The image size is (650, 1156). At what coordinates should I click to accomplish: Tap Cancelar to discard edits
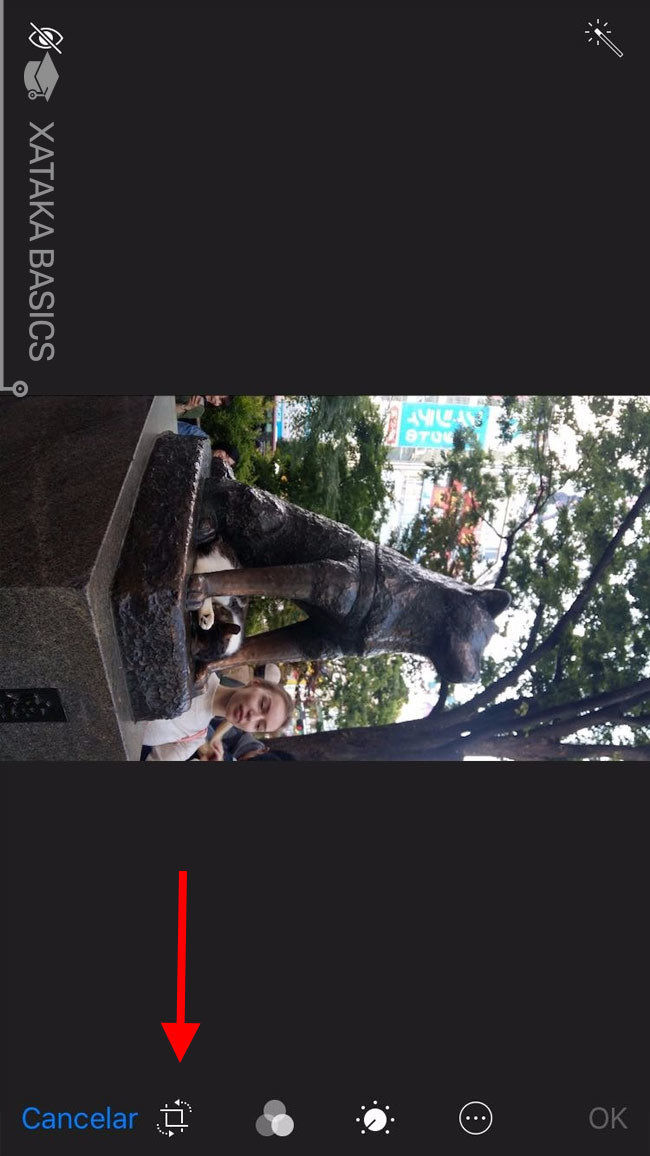tap(79, 1118)
